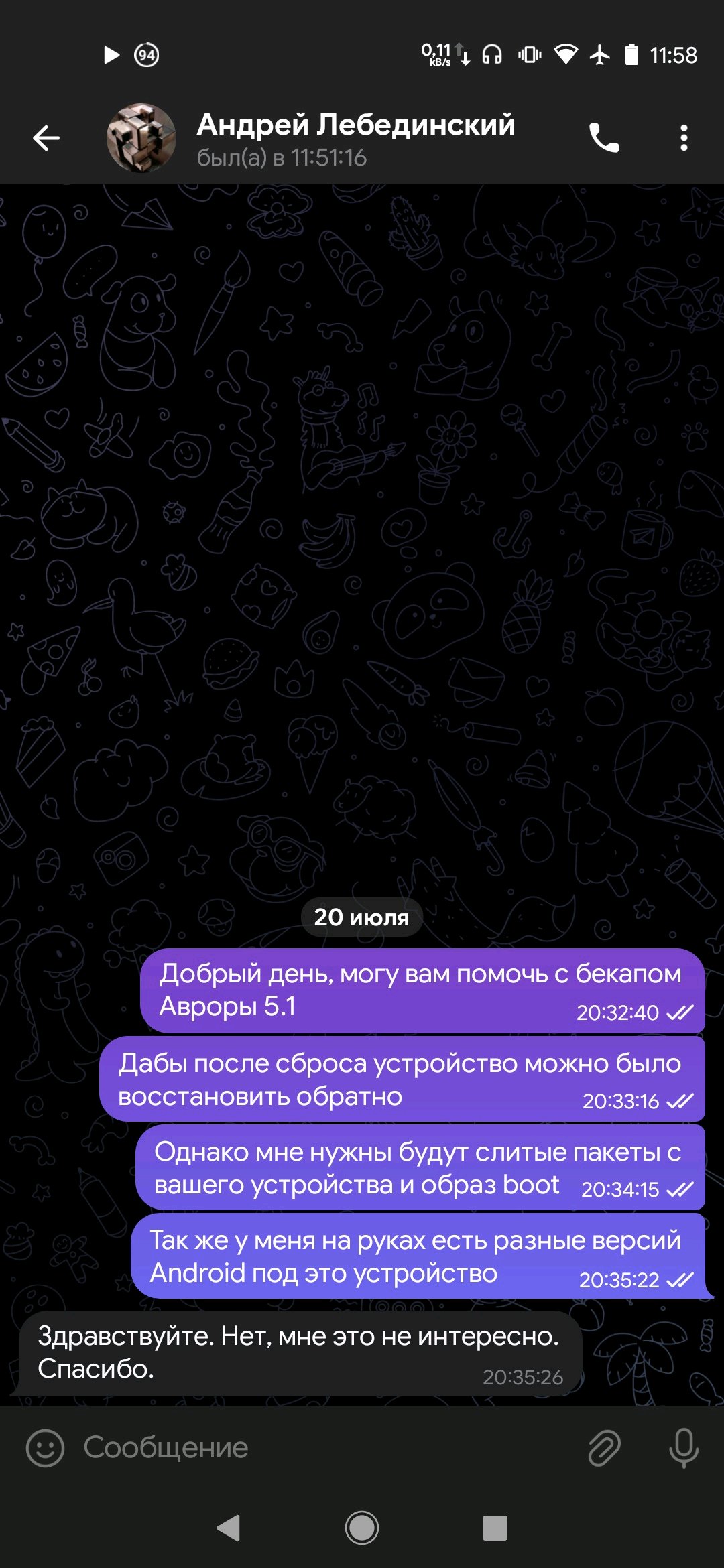724x1568 pixels.
Task: Go back to the chat list
Action: pyautogui.click(x=46, y=138)
